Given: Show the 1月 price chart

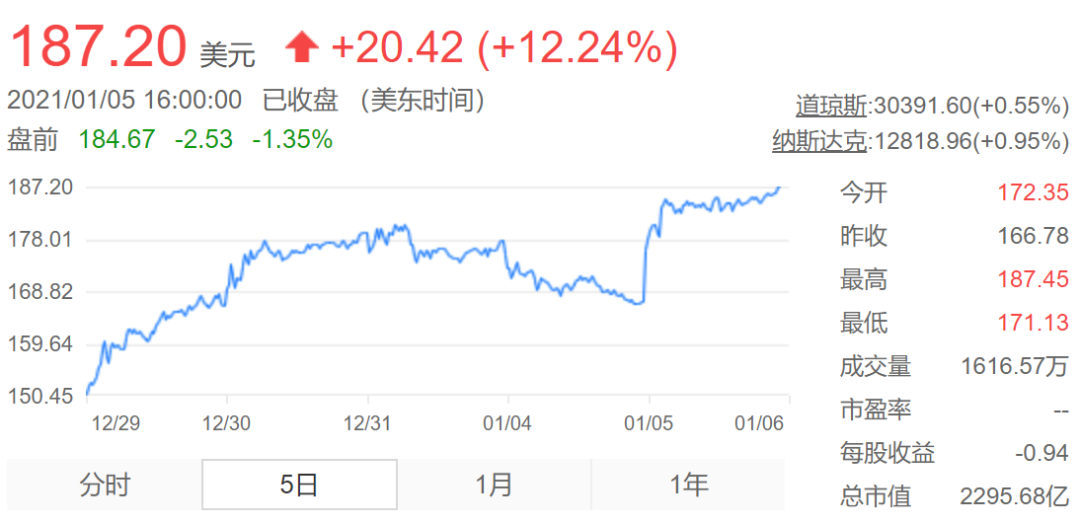Looking at the screenshot, I should tap(494, 486).
